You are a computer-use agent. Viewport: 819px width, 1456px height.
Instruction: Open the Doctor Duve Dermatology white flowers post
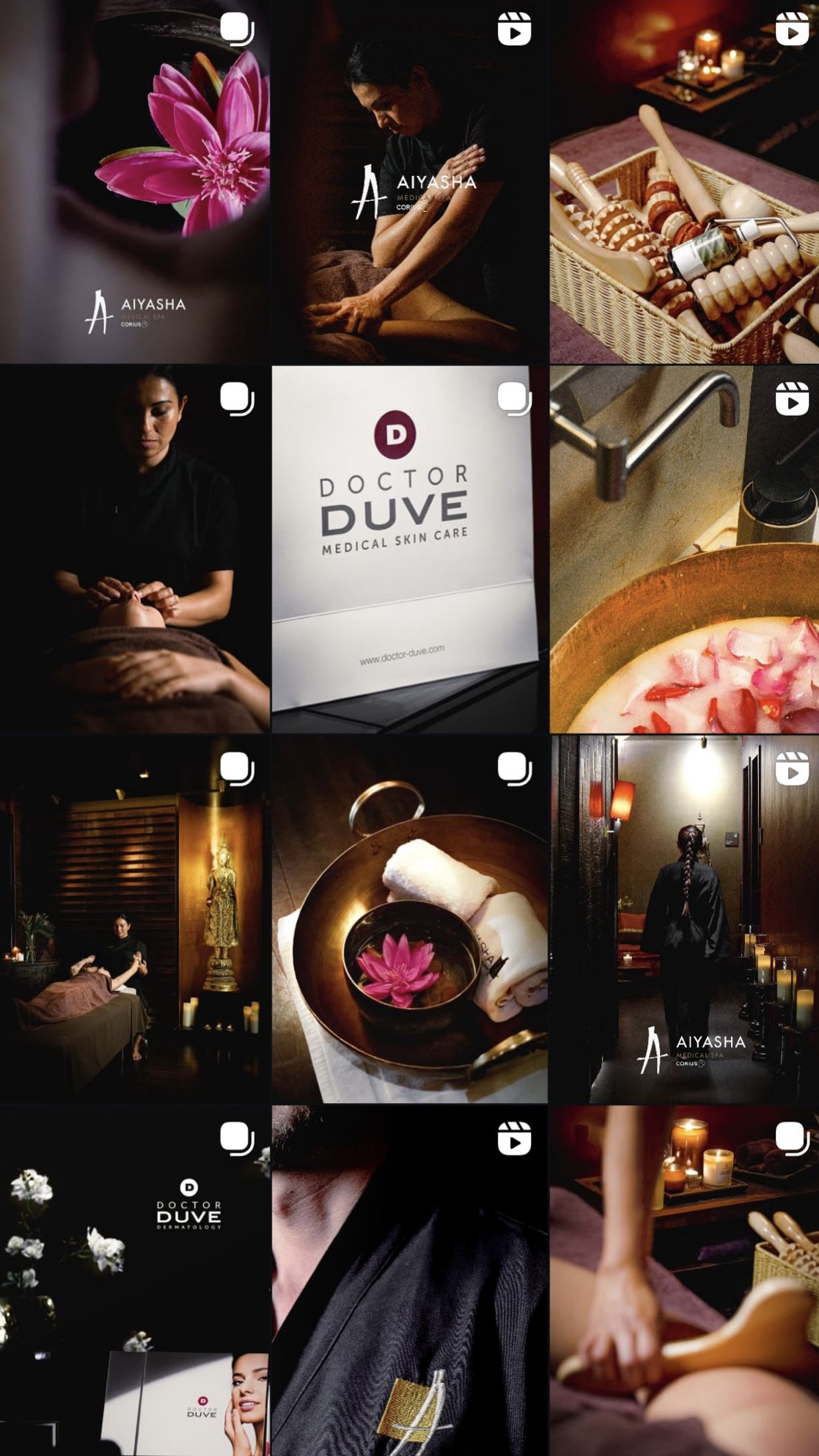(x=135, y=1280)
